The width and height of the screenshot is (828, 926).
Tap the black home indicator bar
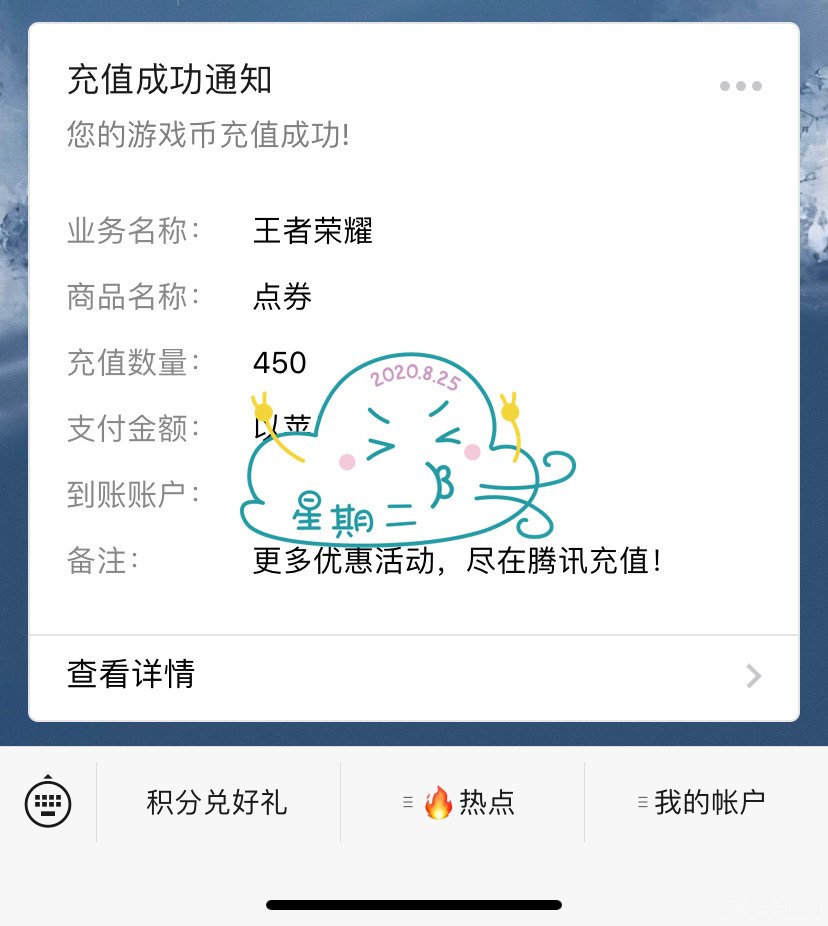(x=414, y=905)
